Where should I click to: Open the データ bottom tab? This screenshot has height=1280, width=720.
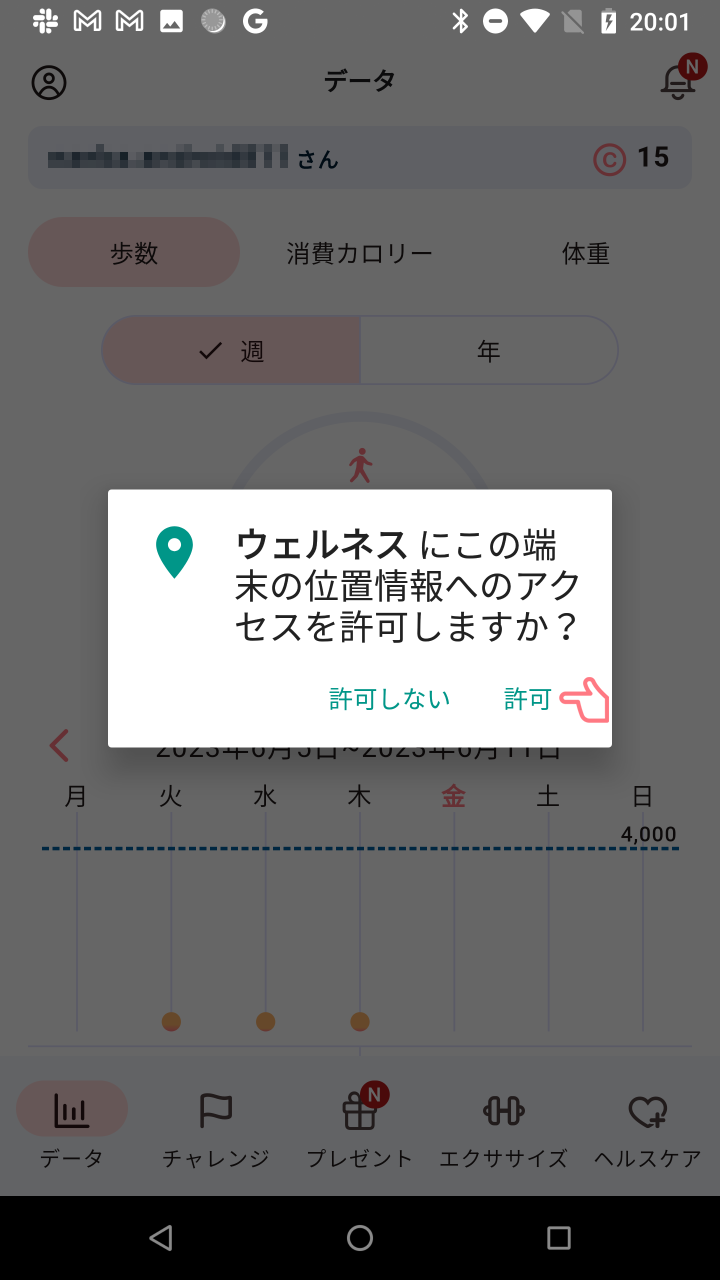72,1127
